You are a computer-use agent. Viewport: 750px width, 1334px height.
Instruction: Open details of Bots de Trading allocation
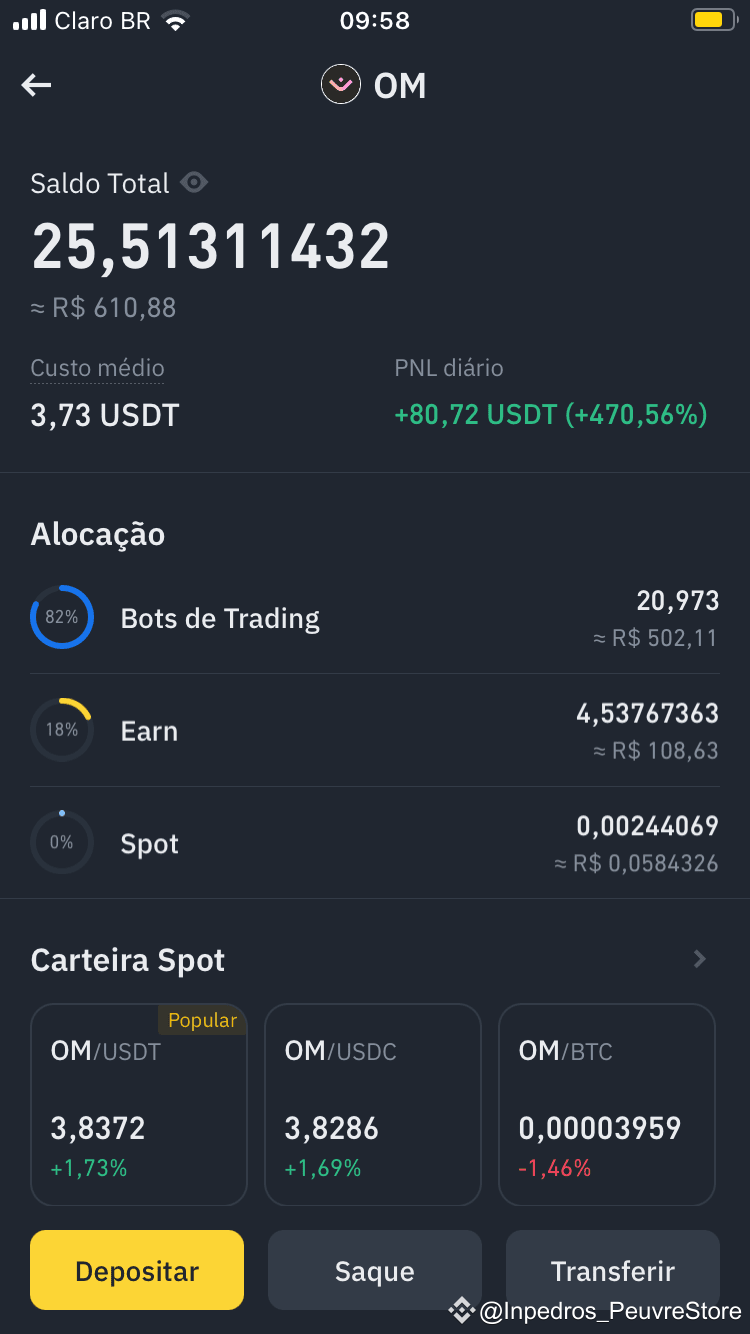coord(375,617)
